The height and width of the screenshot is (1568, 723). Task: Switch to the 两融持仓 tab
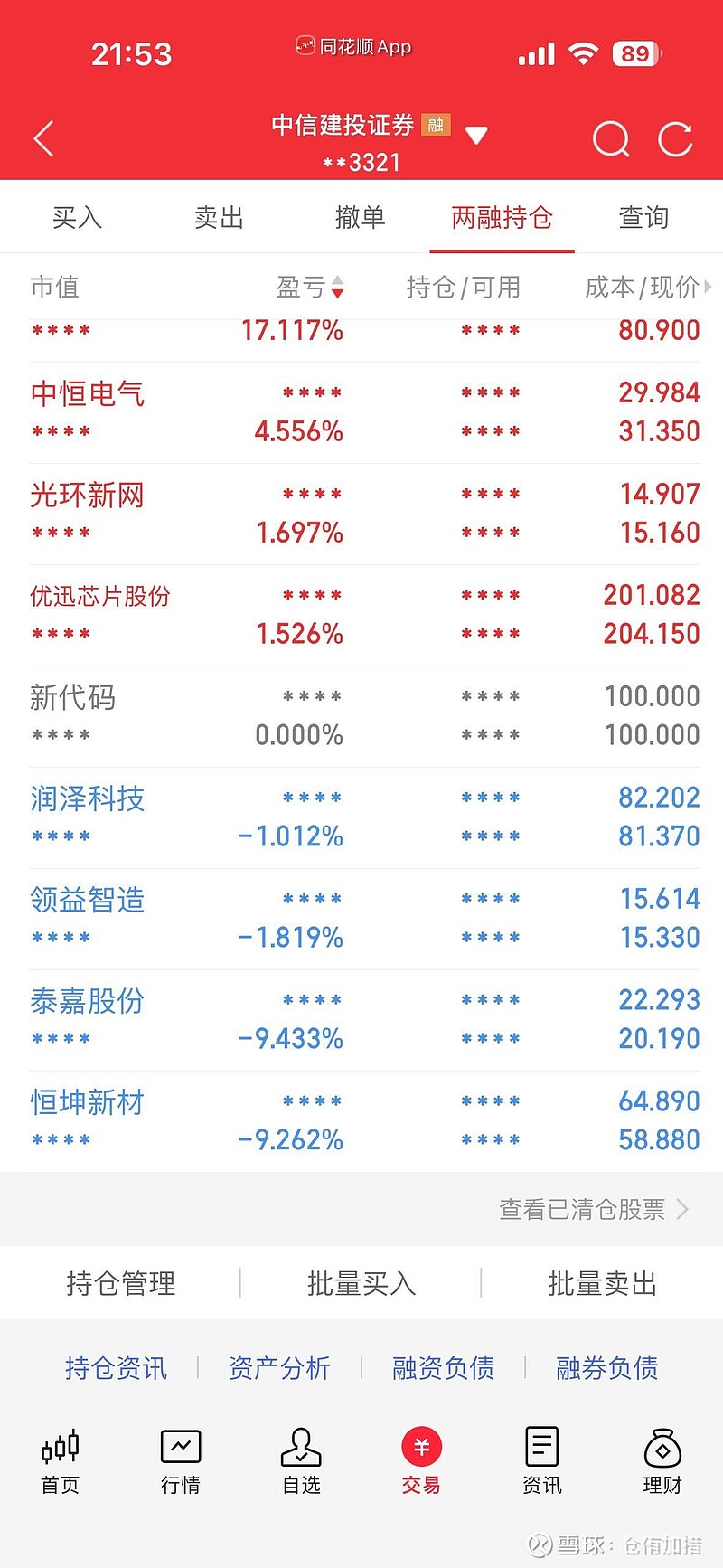point(502,217)
